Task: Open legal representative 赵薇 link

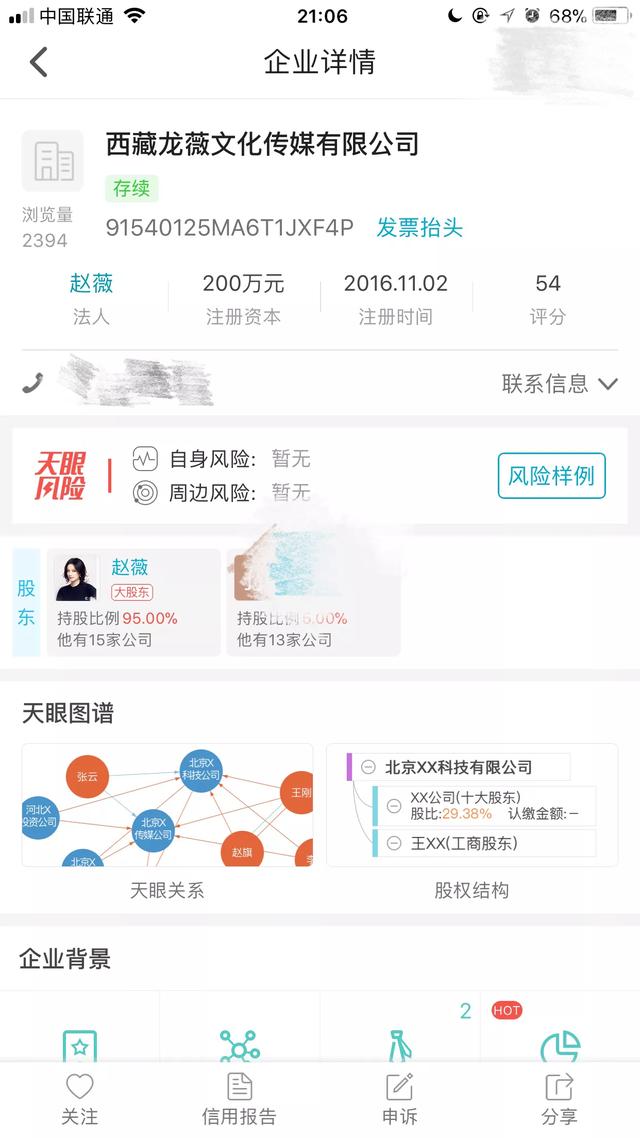Action: click(91, 284)
